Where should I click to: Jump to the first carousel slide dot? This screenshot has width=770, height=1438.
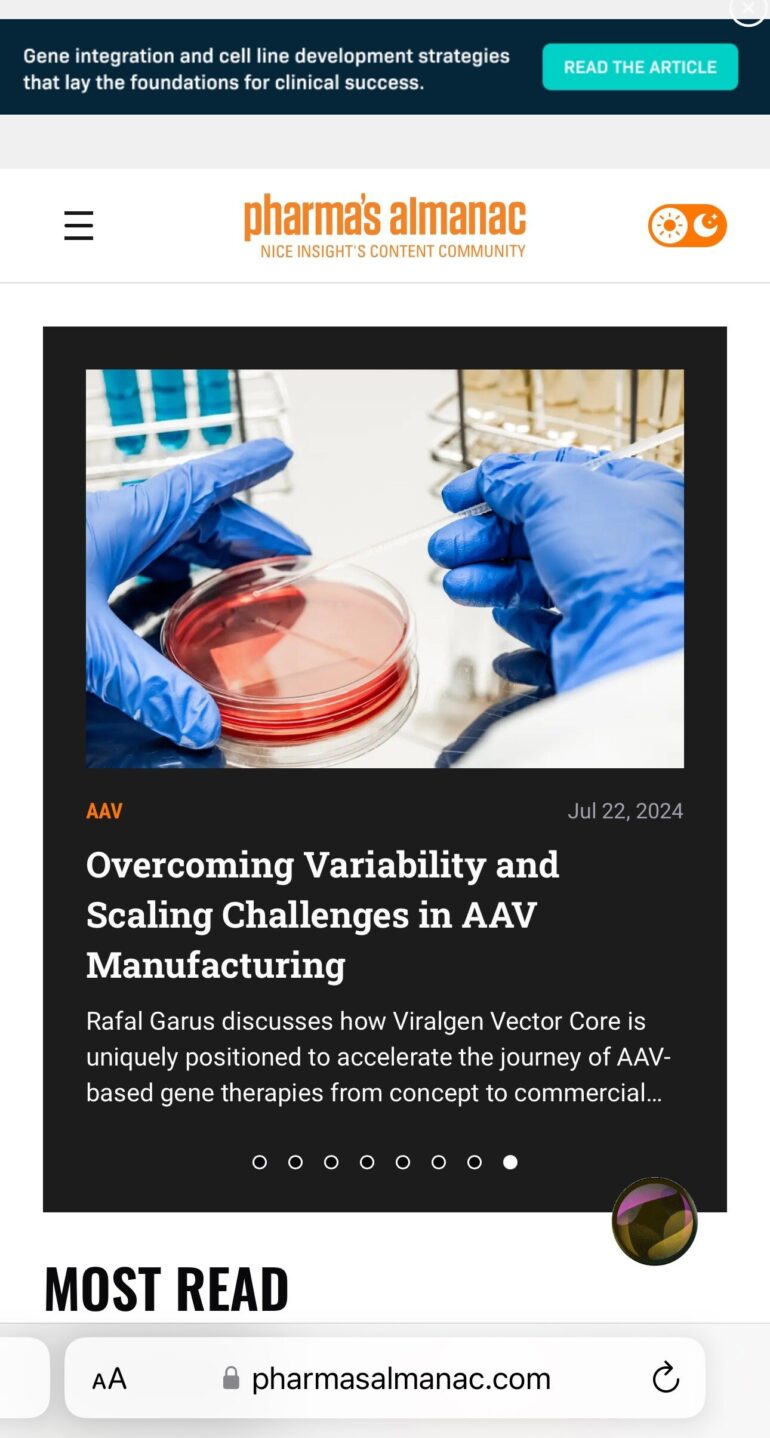click(x=260, y=1162)
